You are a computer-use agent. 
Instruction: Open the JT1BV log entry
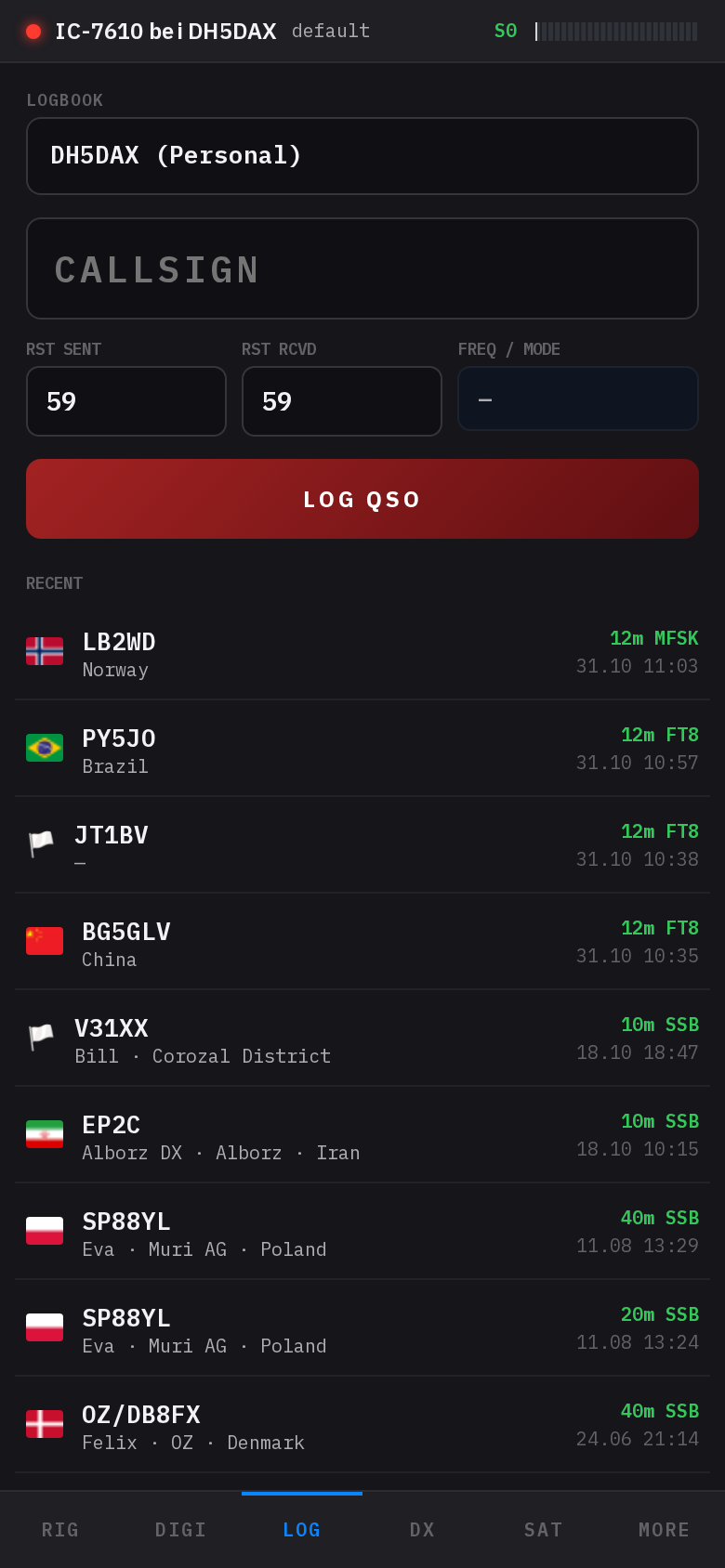pyautogui.click(x=362, y=845)
